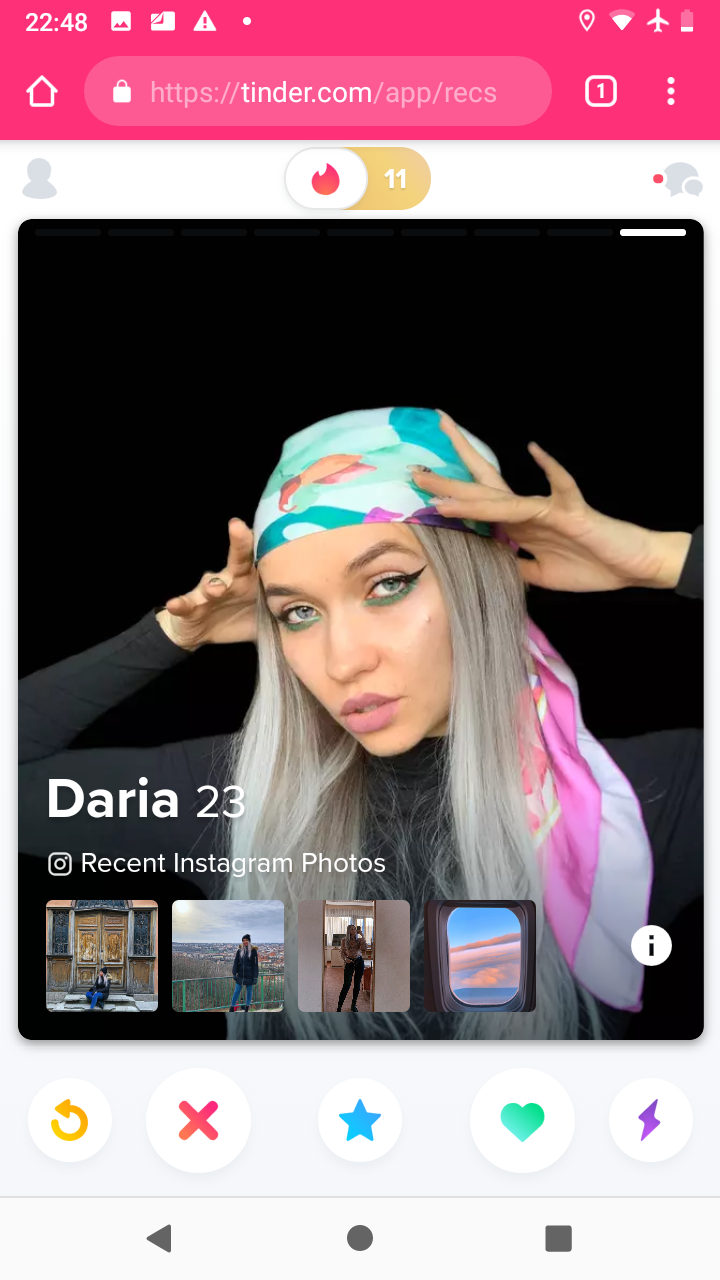Open the browser tab switcher
This screenshot has width=720, height=1280.
click(x=600, y=92)
